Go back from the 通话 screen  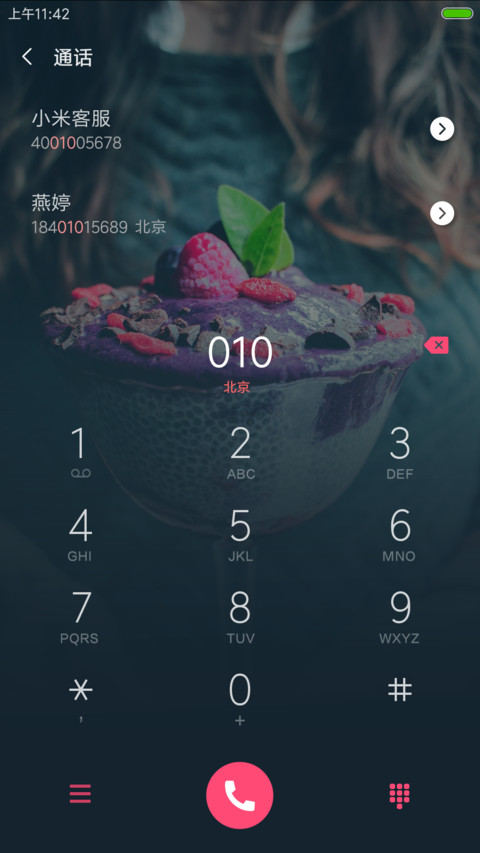(x=27, y=57)
